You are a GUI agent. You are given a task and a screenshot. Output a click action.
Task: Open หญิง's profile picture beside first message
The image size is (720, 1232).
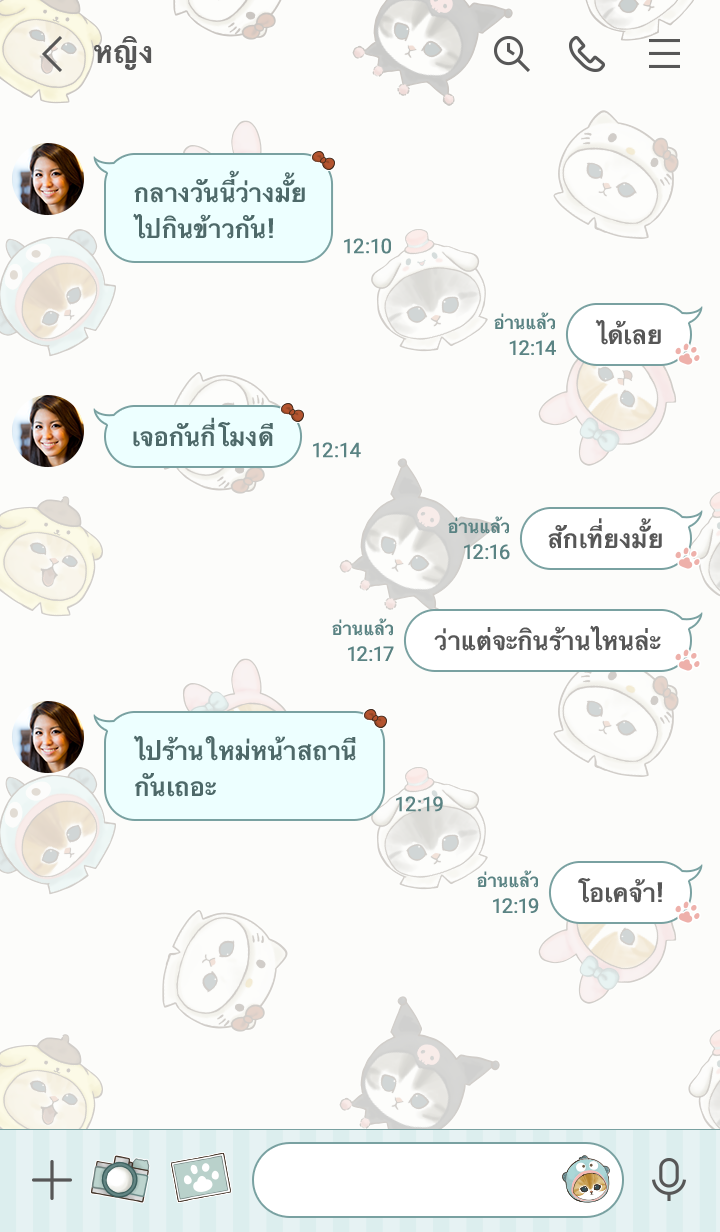[x=47, y=180]
